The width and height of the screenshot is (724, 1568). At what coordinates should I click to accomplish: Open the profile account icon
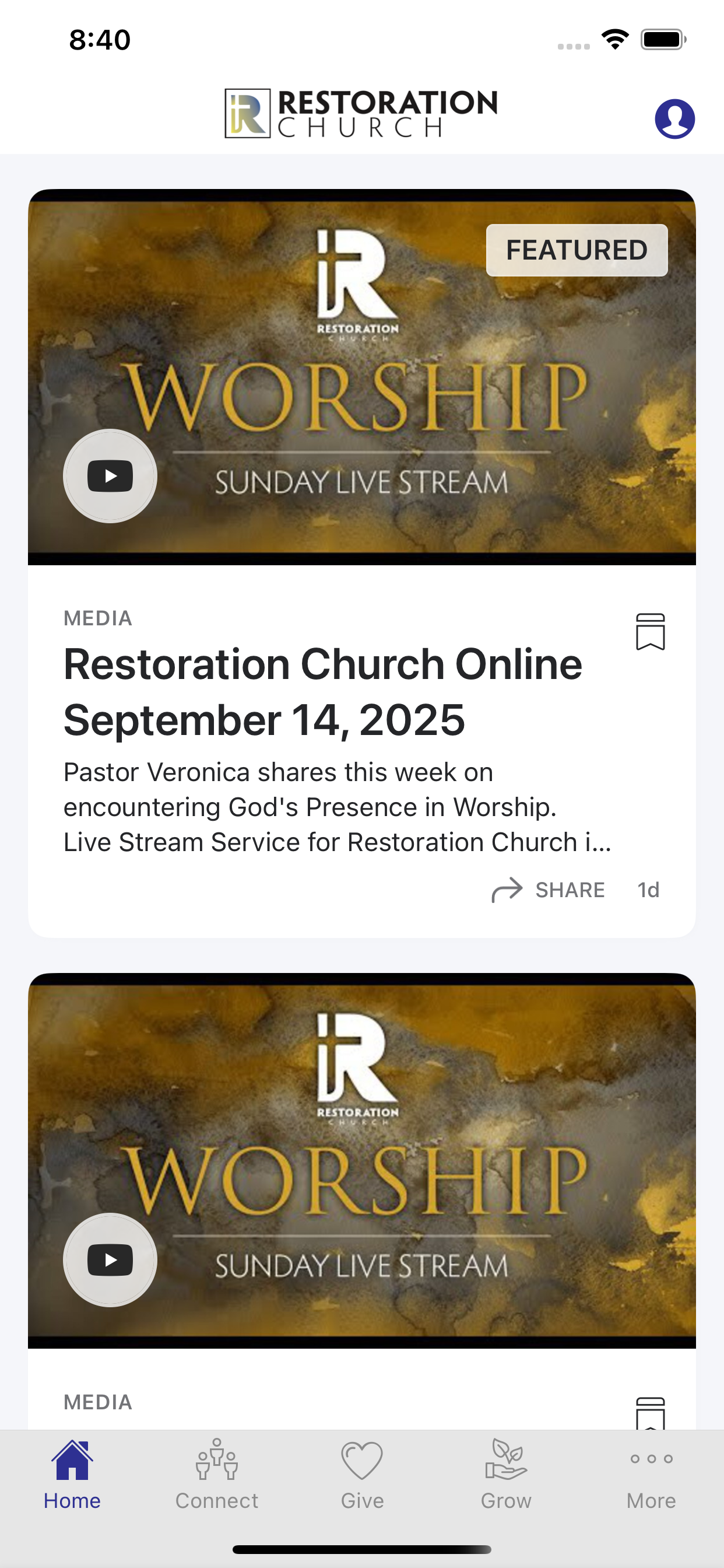click(x=677, y=117)
